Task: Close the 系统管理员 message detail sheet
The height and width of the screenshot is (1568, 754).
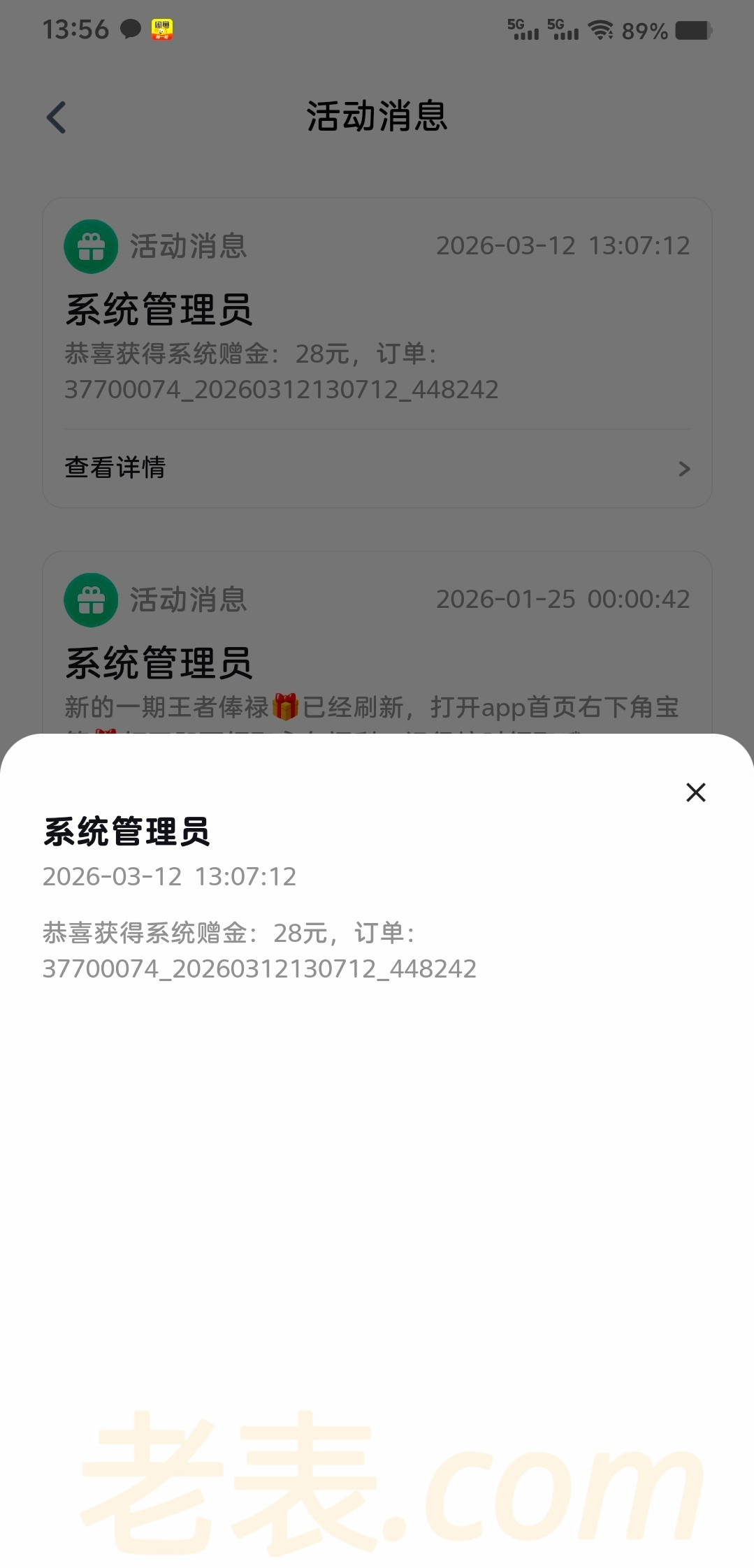Action: (695, 792)
